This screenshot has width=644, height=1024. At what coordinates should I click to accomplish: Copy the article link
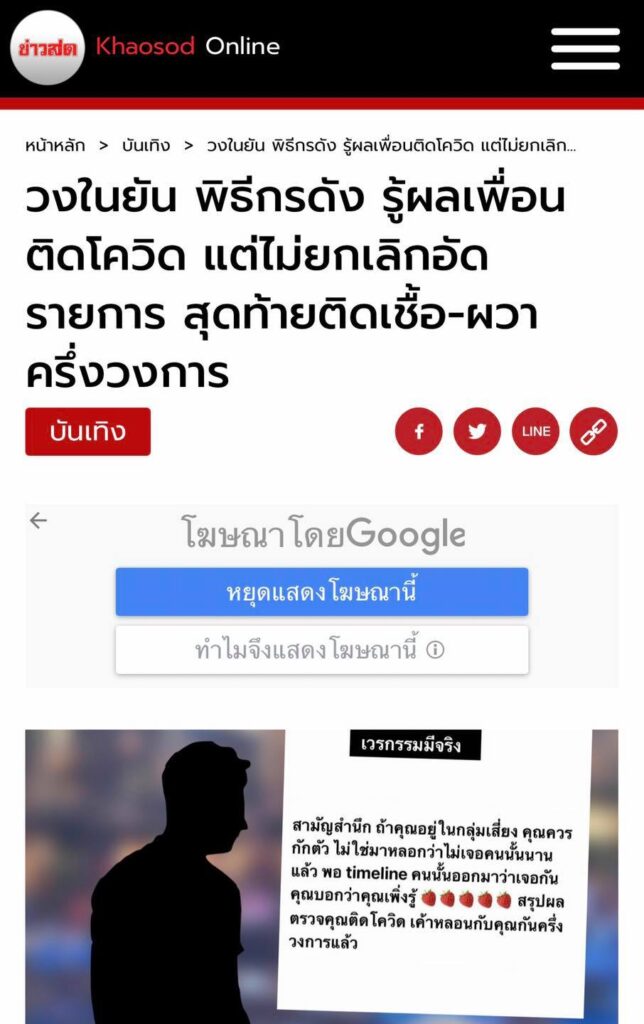(x=594, y=431)
